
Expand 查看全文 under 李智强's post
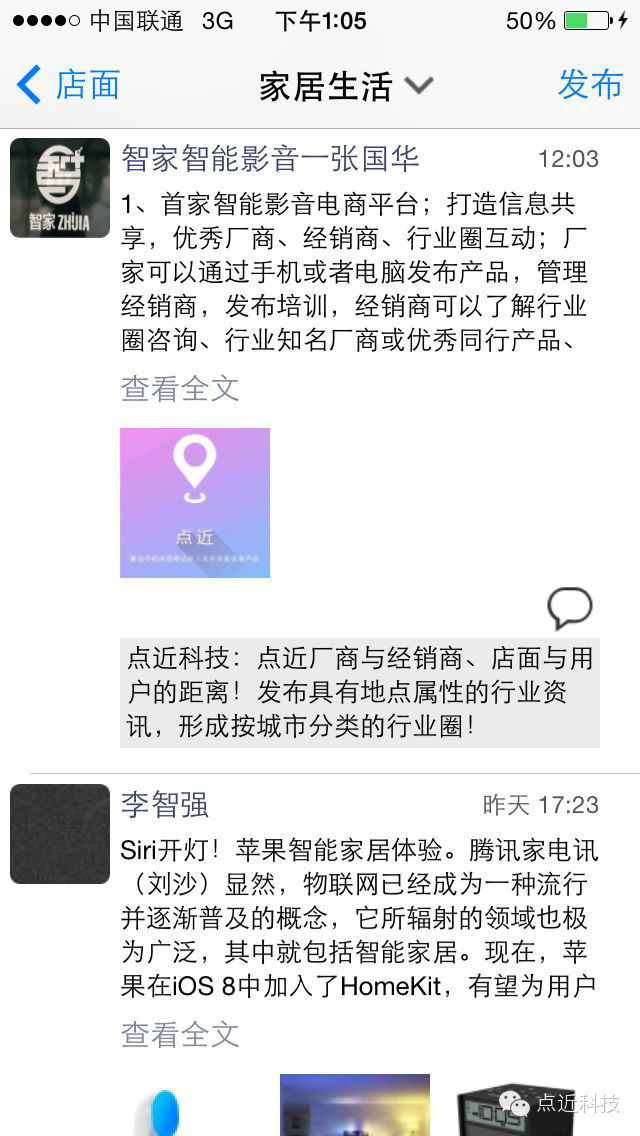(180, 1034)
